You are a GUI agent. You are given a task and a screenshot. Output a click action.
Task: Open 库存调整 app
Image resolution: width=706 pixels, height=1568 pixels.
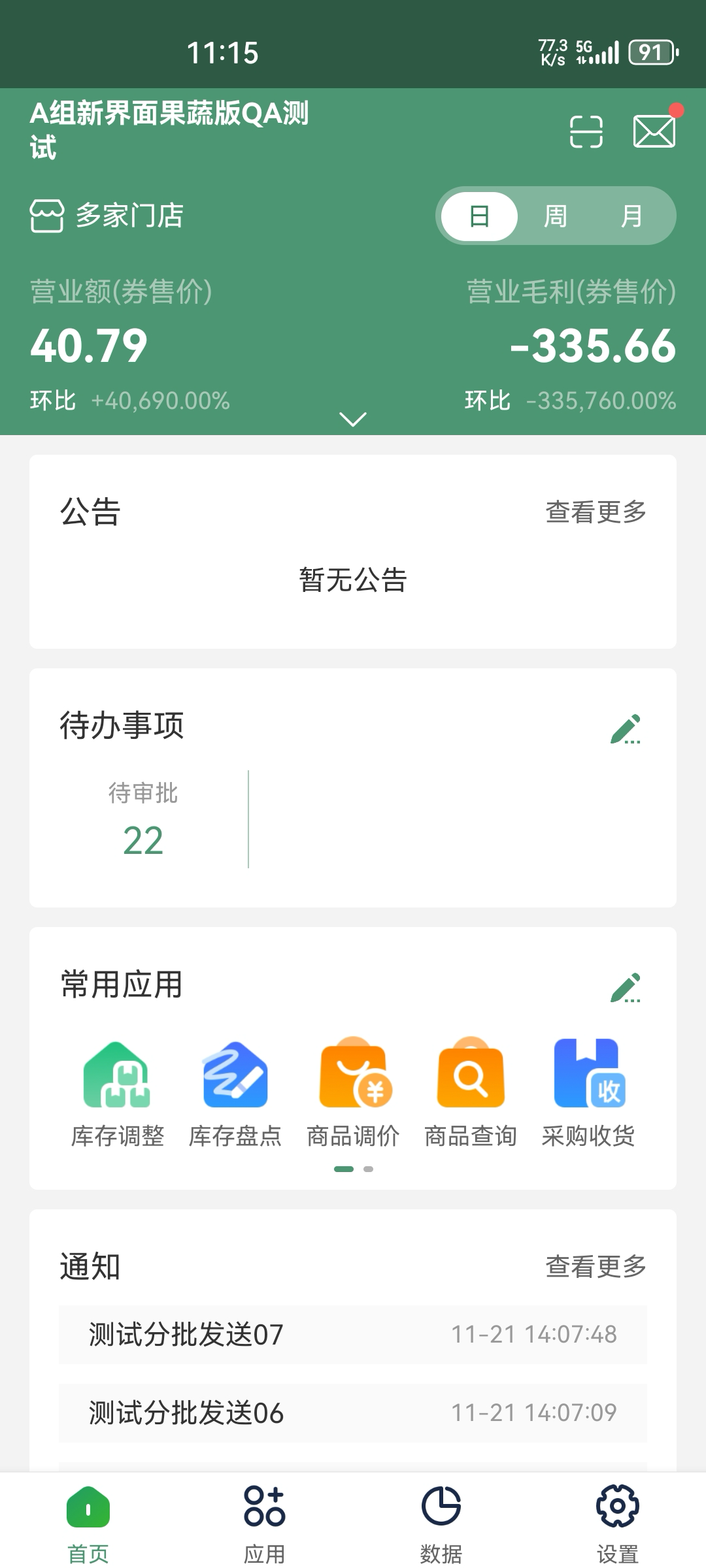(x=118, y=1091)
